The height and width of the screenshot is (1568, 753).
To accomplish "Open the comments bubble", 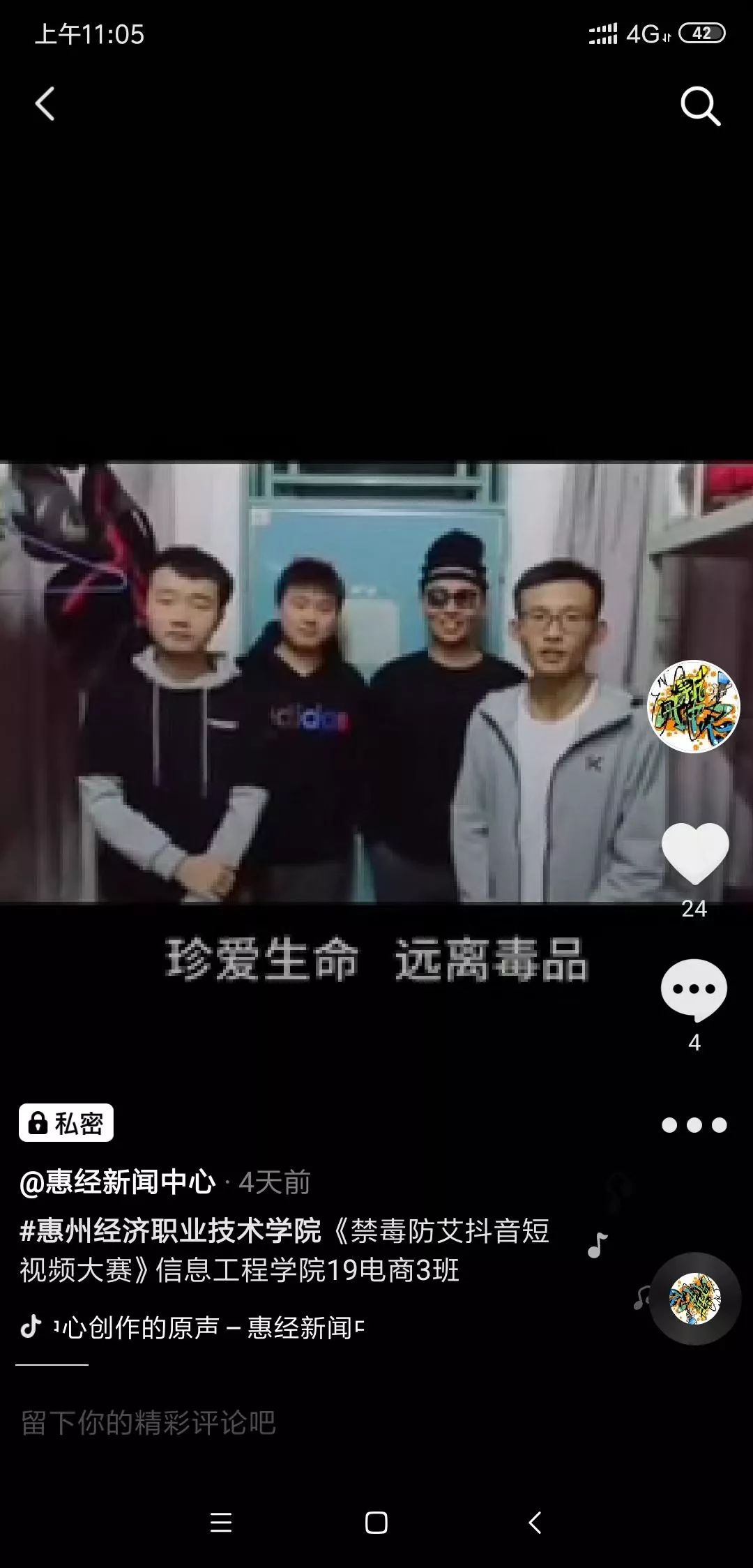I will point(694,990).
